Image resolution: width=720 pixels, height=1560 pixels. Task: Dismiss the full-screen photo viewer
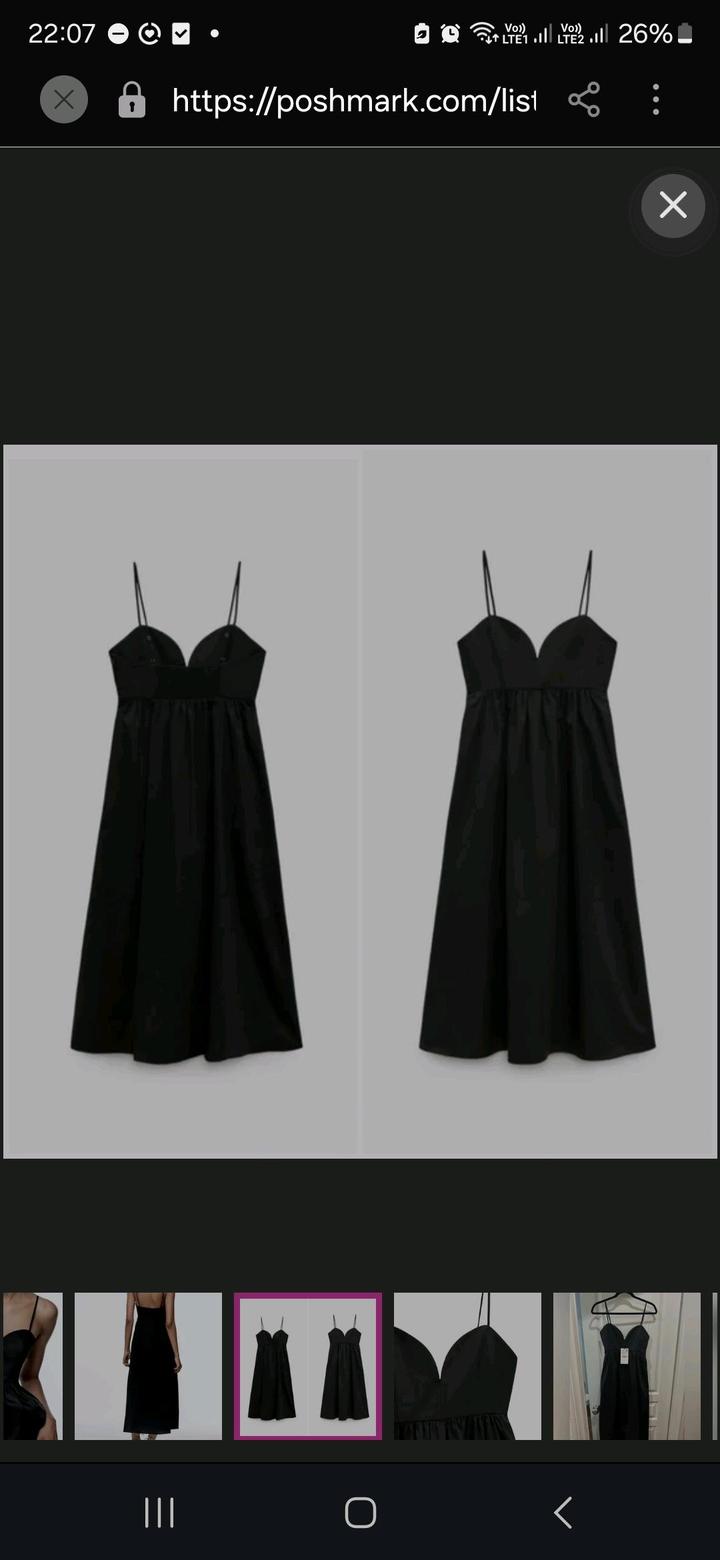pyautogui.click(x=673, y=206)
